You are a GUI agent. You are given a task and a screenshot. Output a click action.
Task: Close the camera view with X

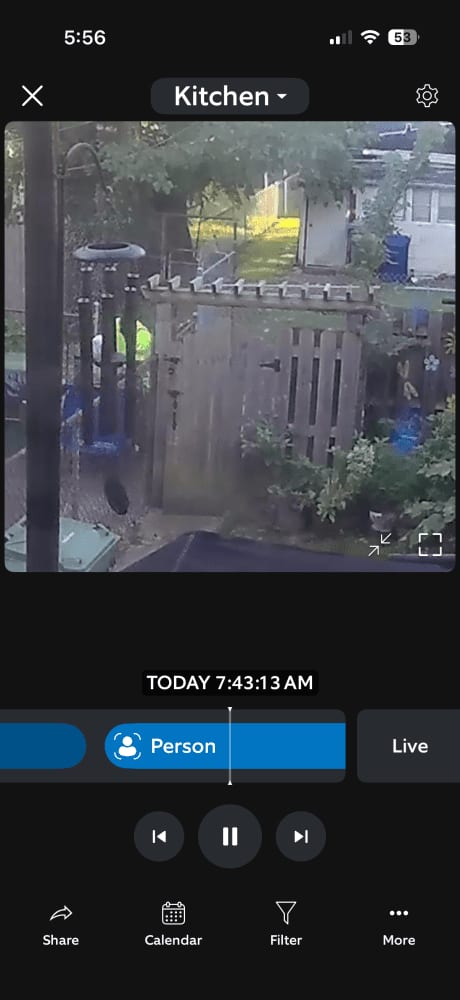[x=32, y=96]
